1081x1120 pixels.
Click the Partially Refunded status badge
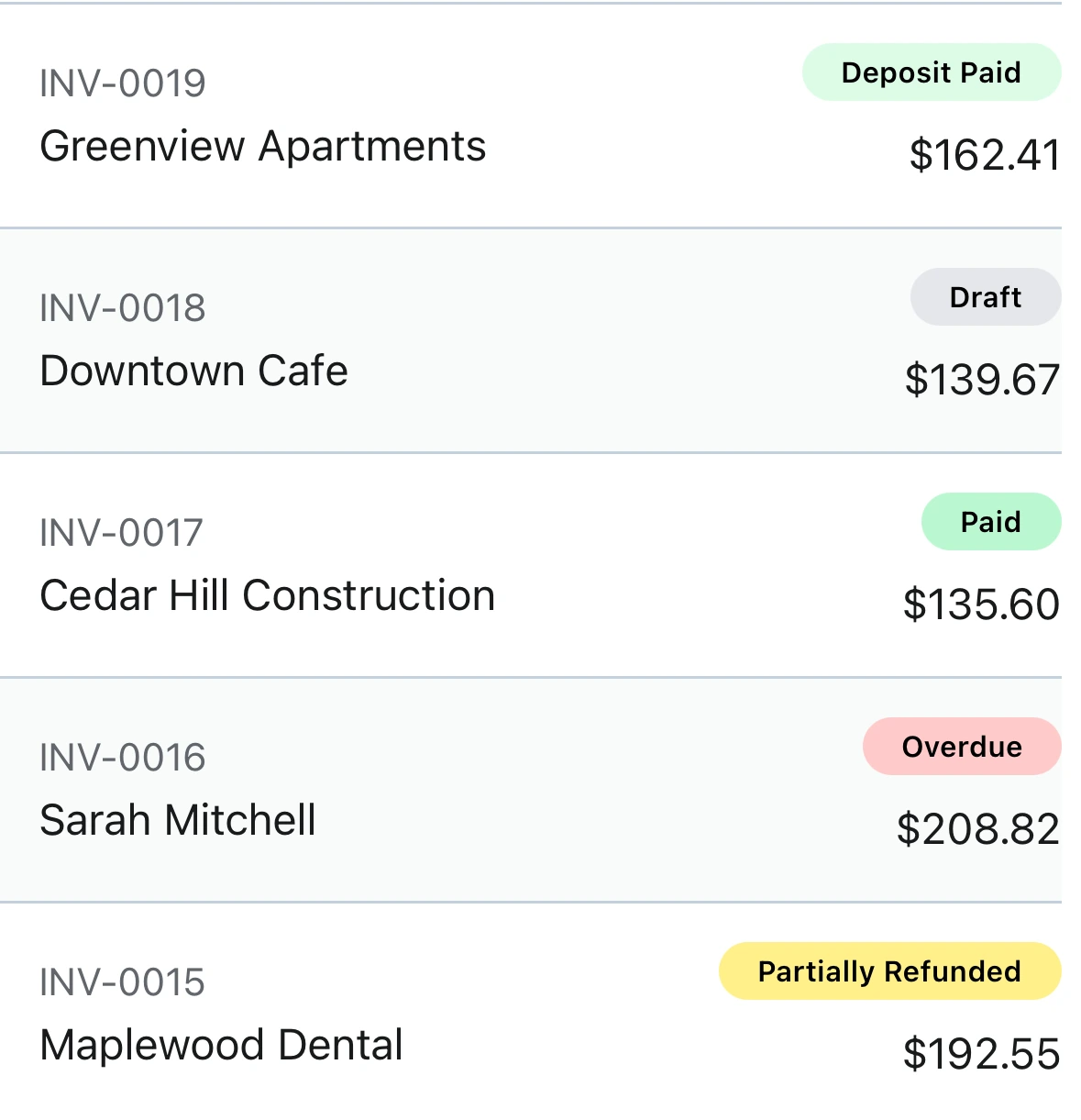pos(888,970)
